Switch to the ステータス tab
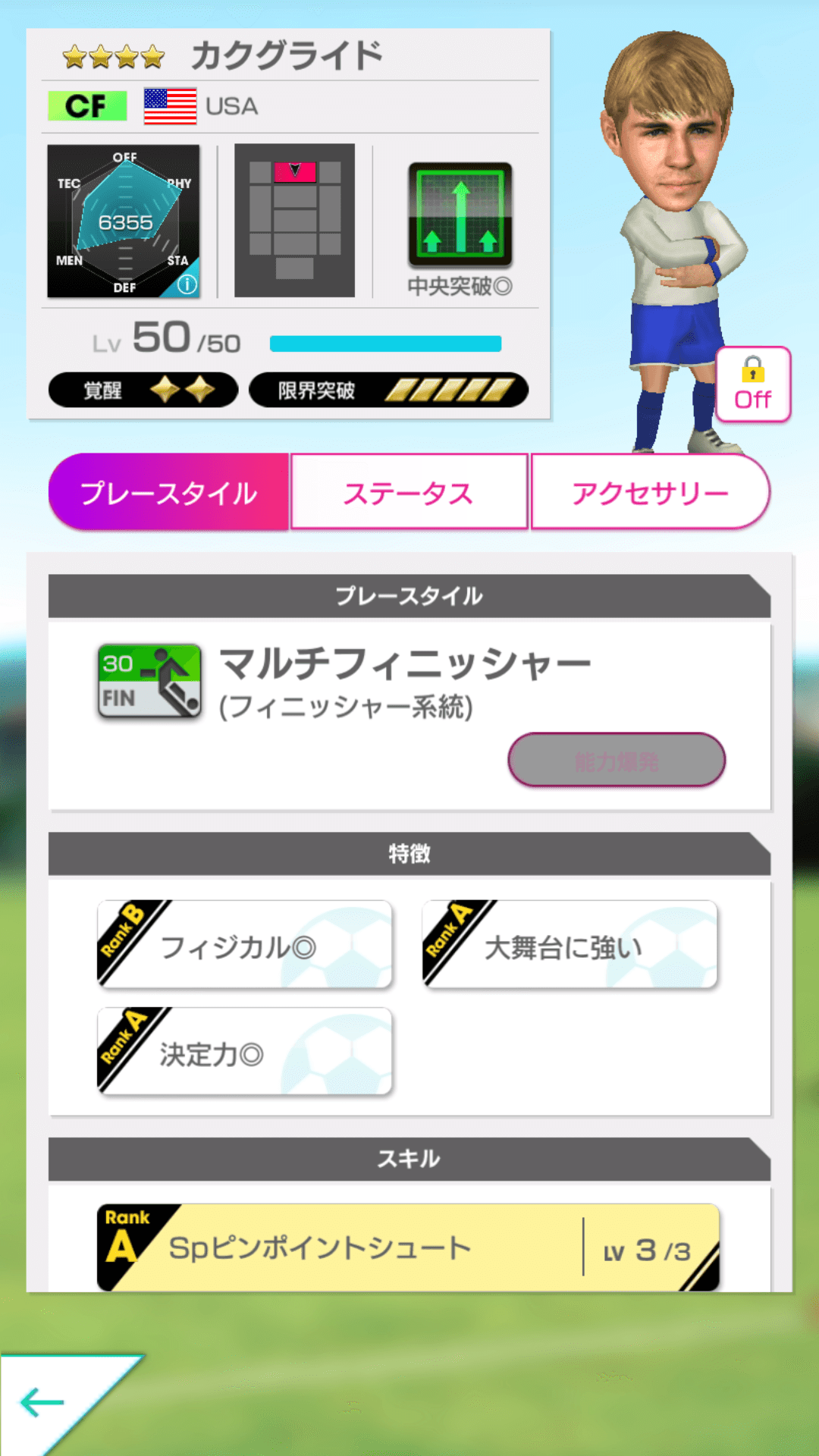The image size is (819, 1456). [409, 491]
